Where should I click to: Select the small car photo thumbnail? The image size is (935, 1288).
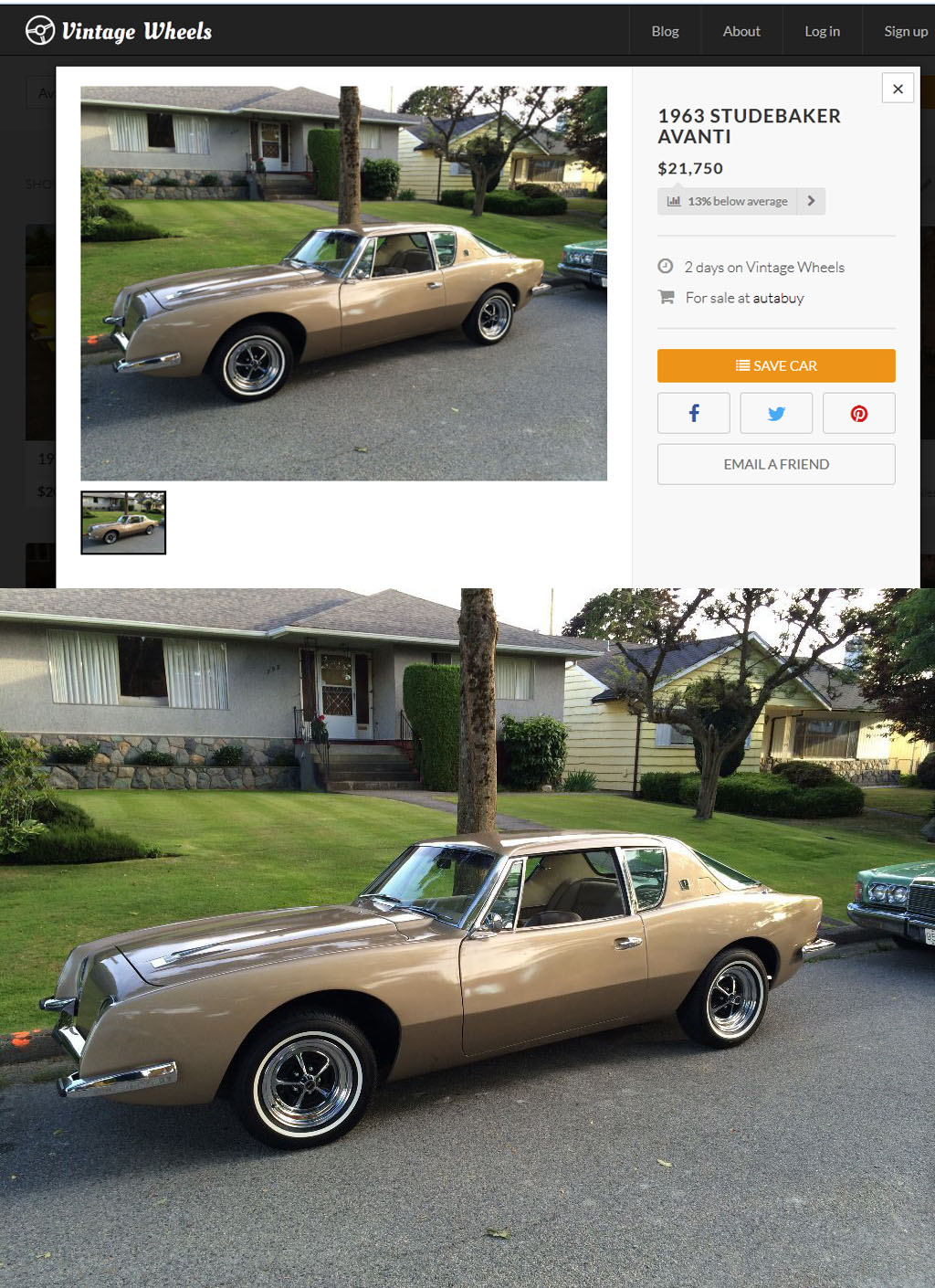(x=123, y=523)
